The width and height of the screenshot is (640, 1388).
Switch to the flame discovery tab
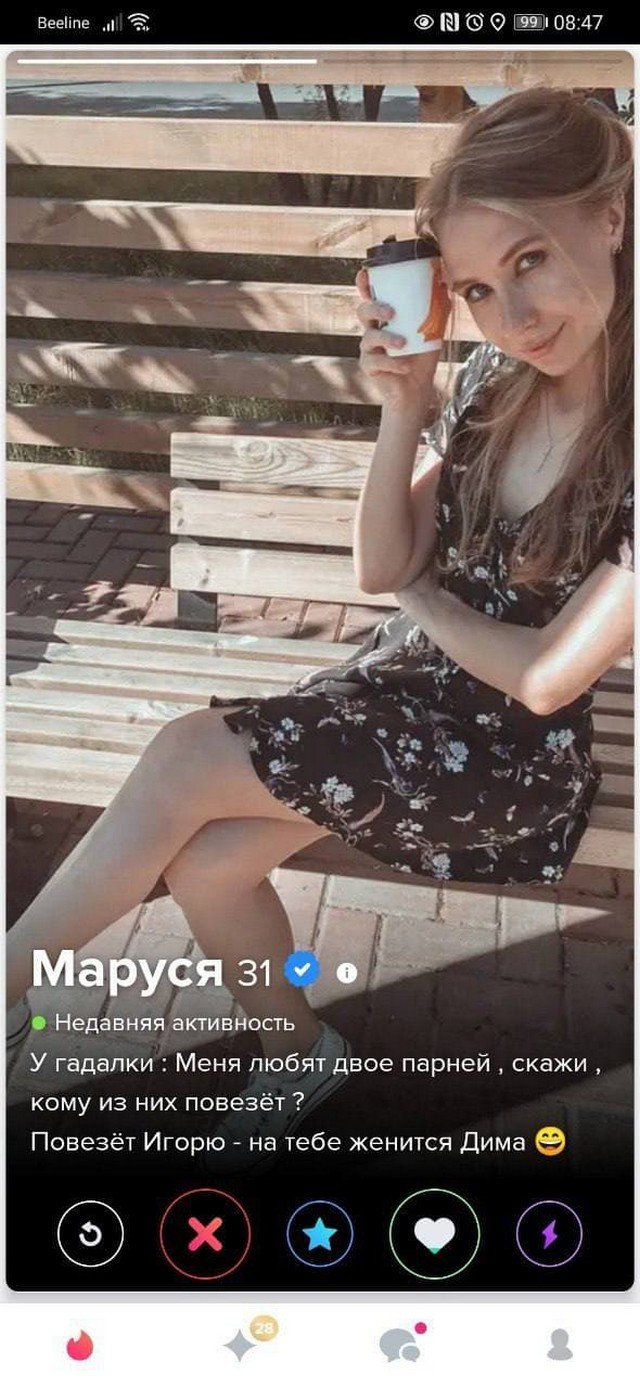(x=79, y=1346)
